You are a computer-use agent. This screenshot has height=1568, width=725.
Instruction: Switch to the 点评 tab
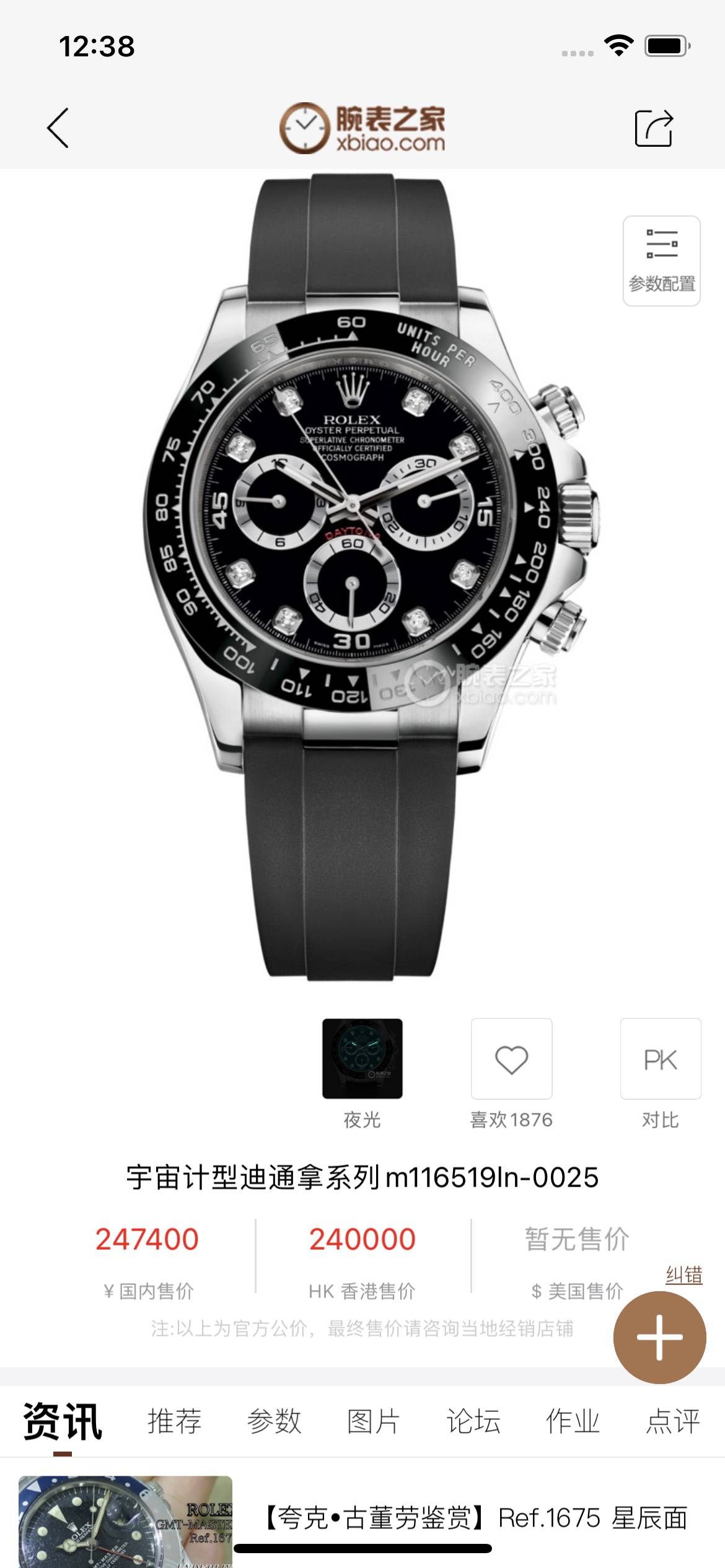(673, 1422)
